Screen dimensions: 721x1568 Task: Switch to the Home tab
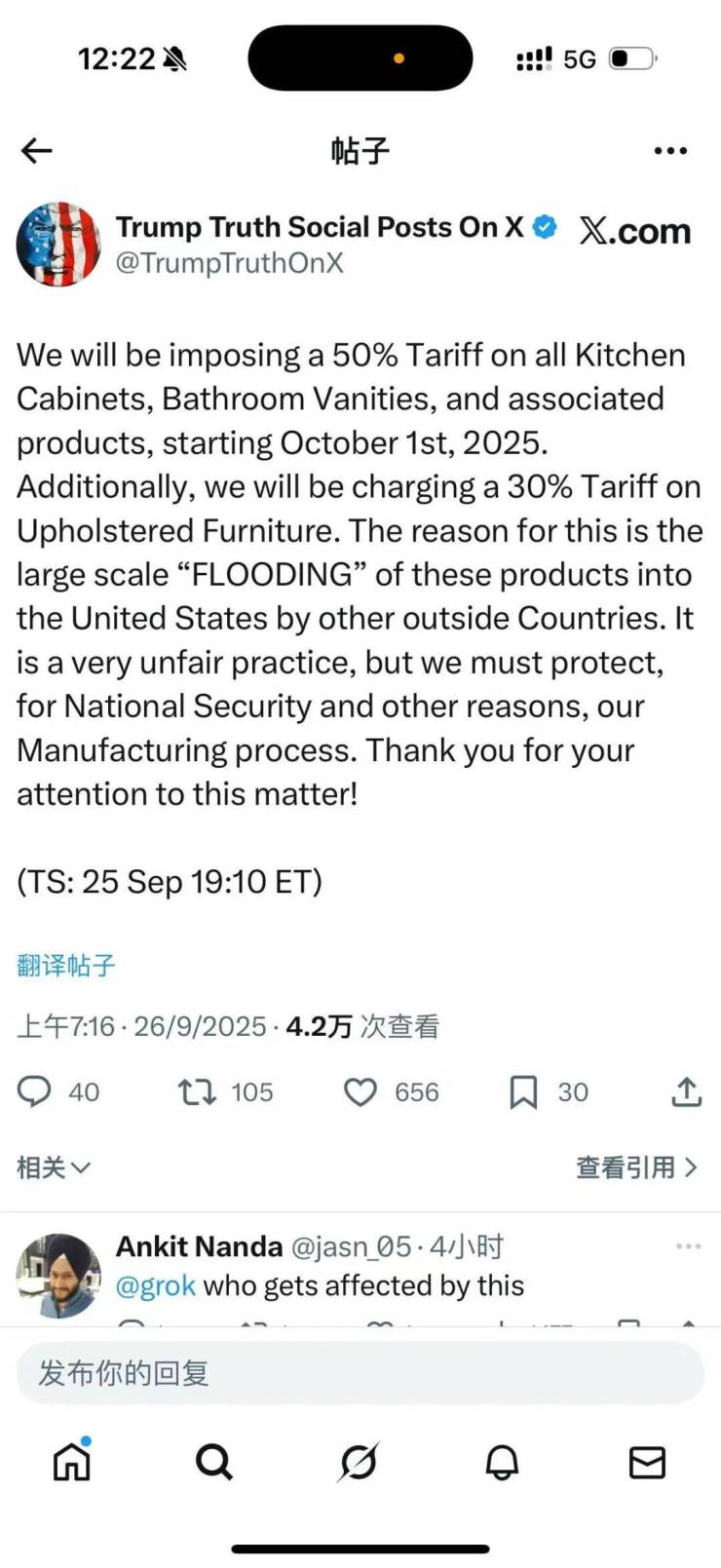tap(72, 1462)
